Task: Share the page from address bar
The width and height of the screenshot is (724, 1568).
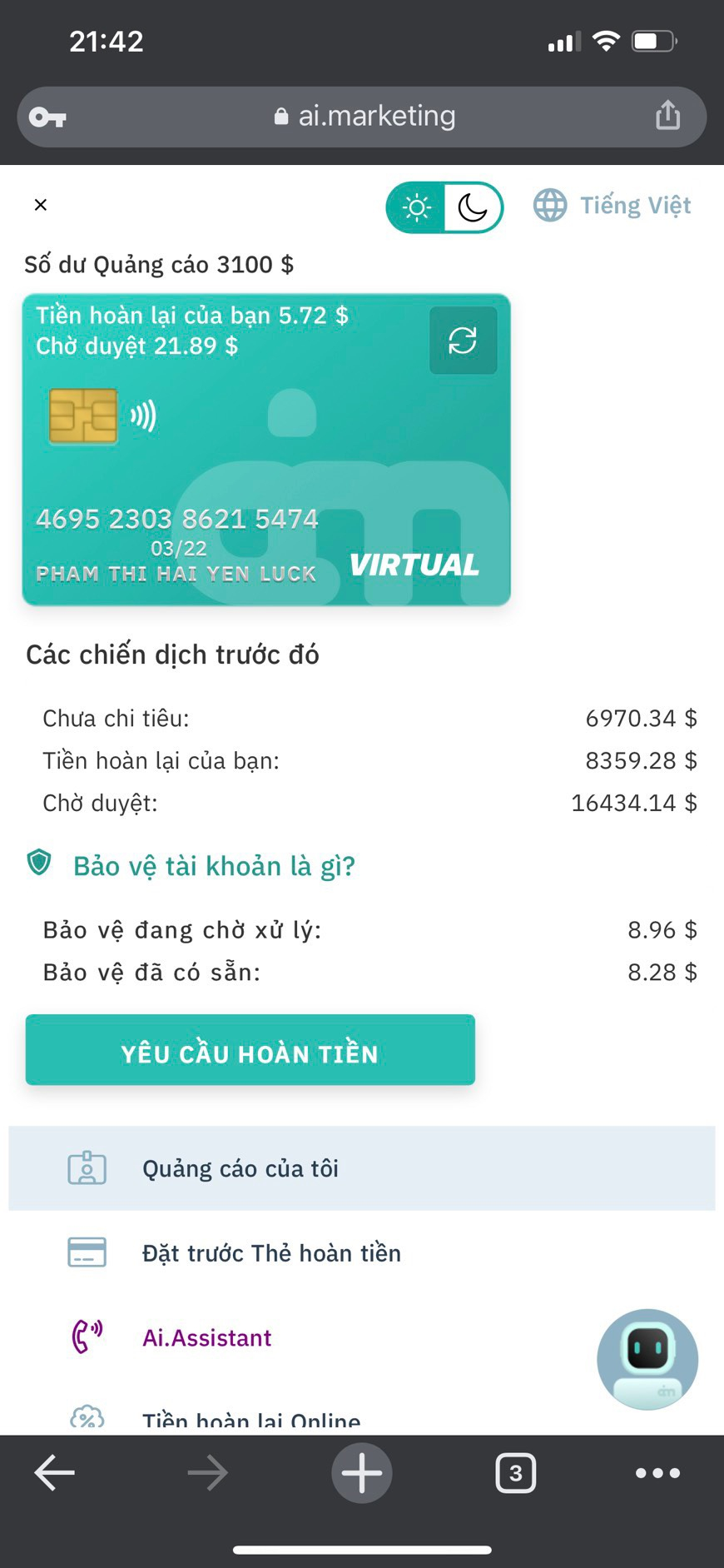Action: click(x=667, y=116)
